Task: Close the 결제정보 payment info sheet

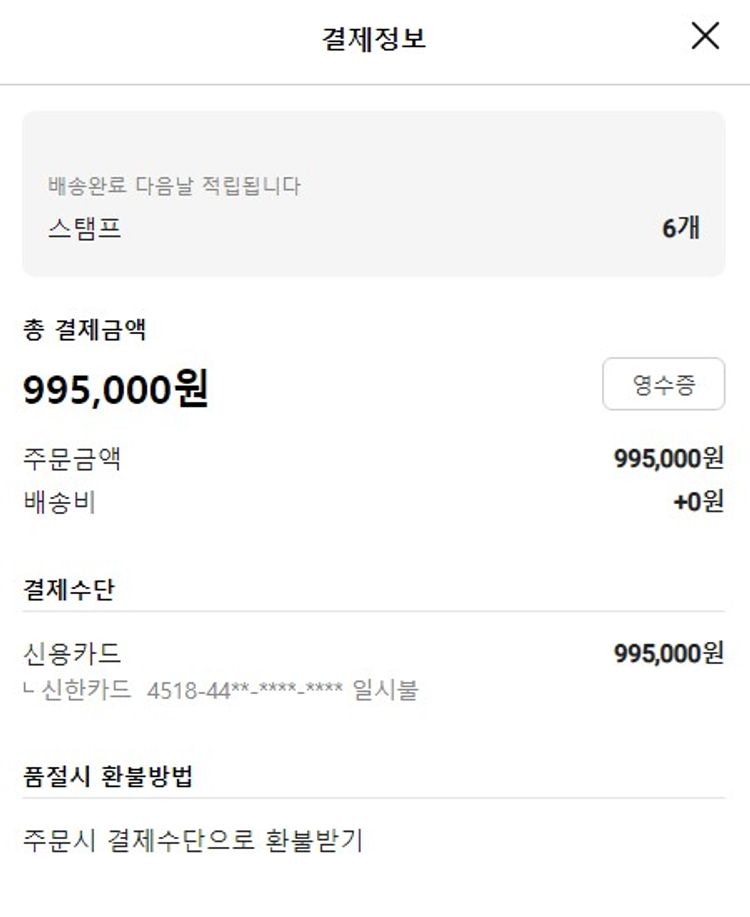Action: click(705, 37)
